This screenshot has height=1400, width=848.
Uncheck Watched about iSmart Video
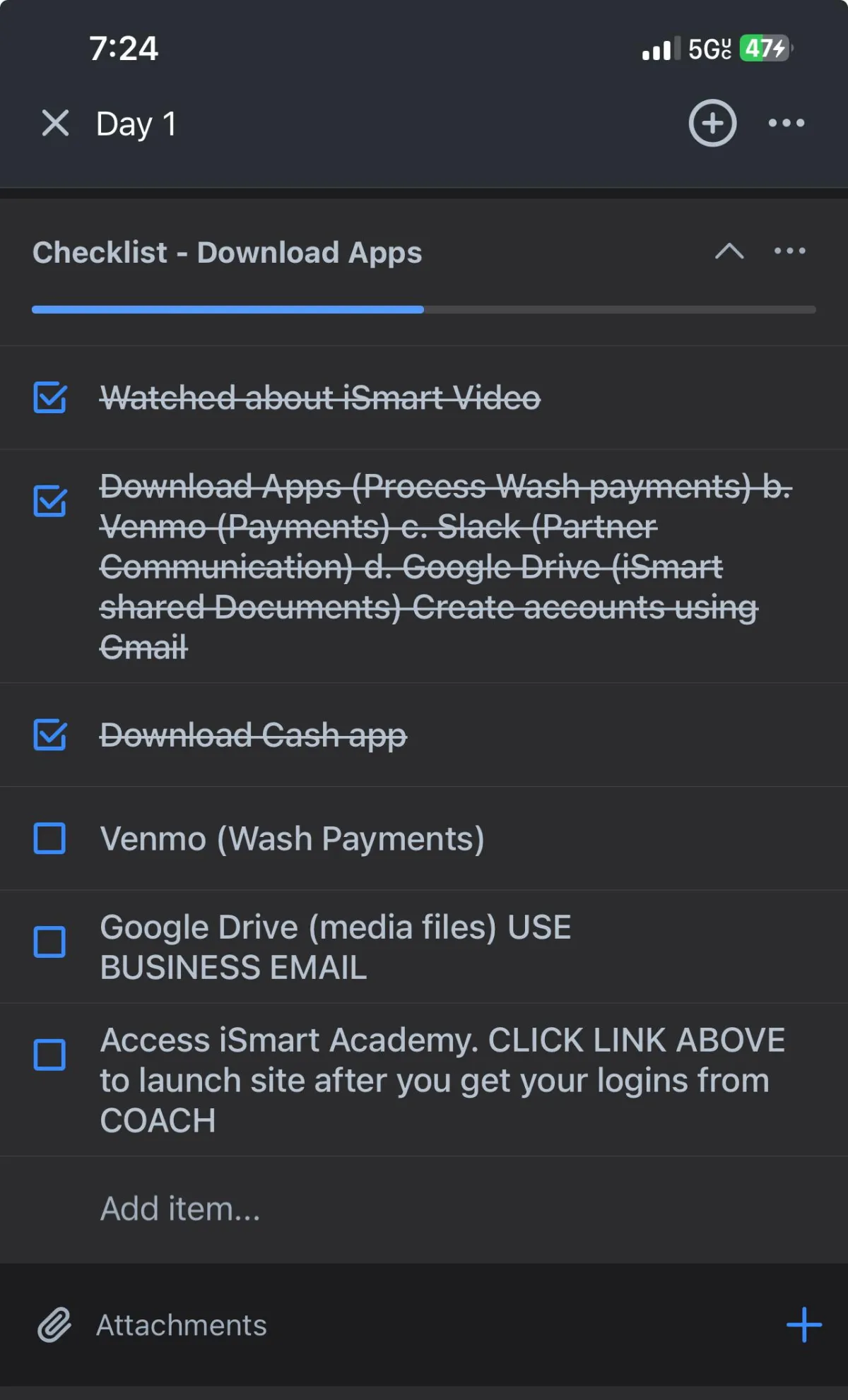pyautogui.click(x=50, y=398)
